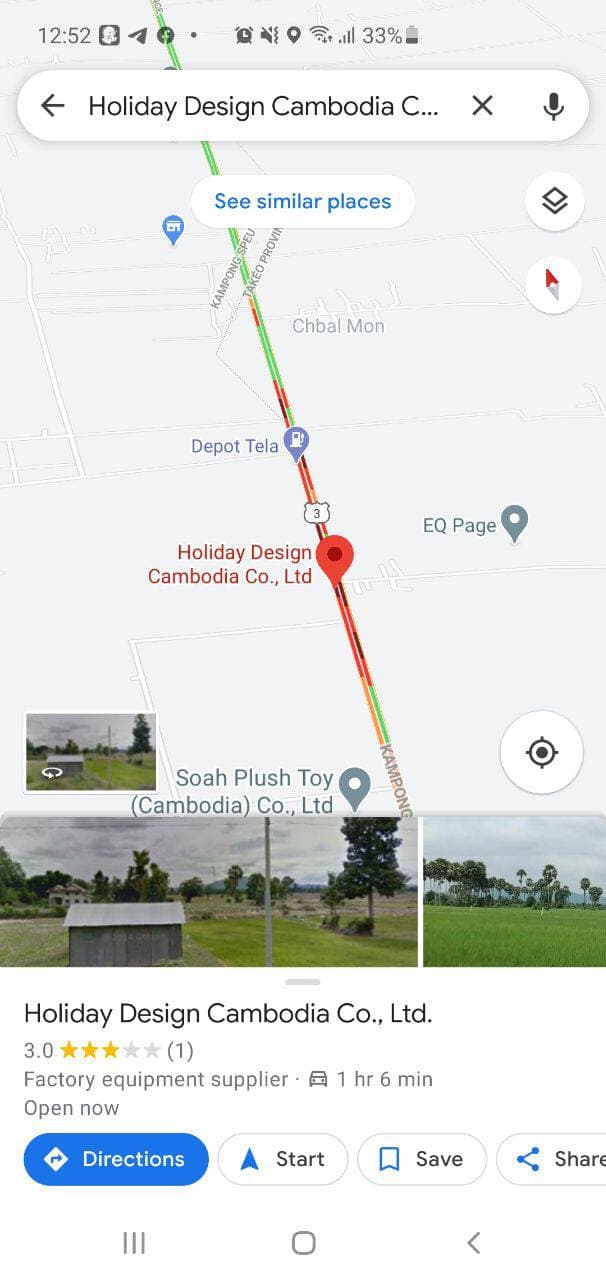606x1280 pixels.
Task: Center map on my current location
Action: point(541,752)
